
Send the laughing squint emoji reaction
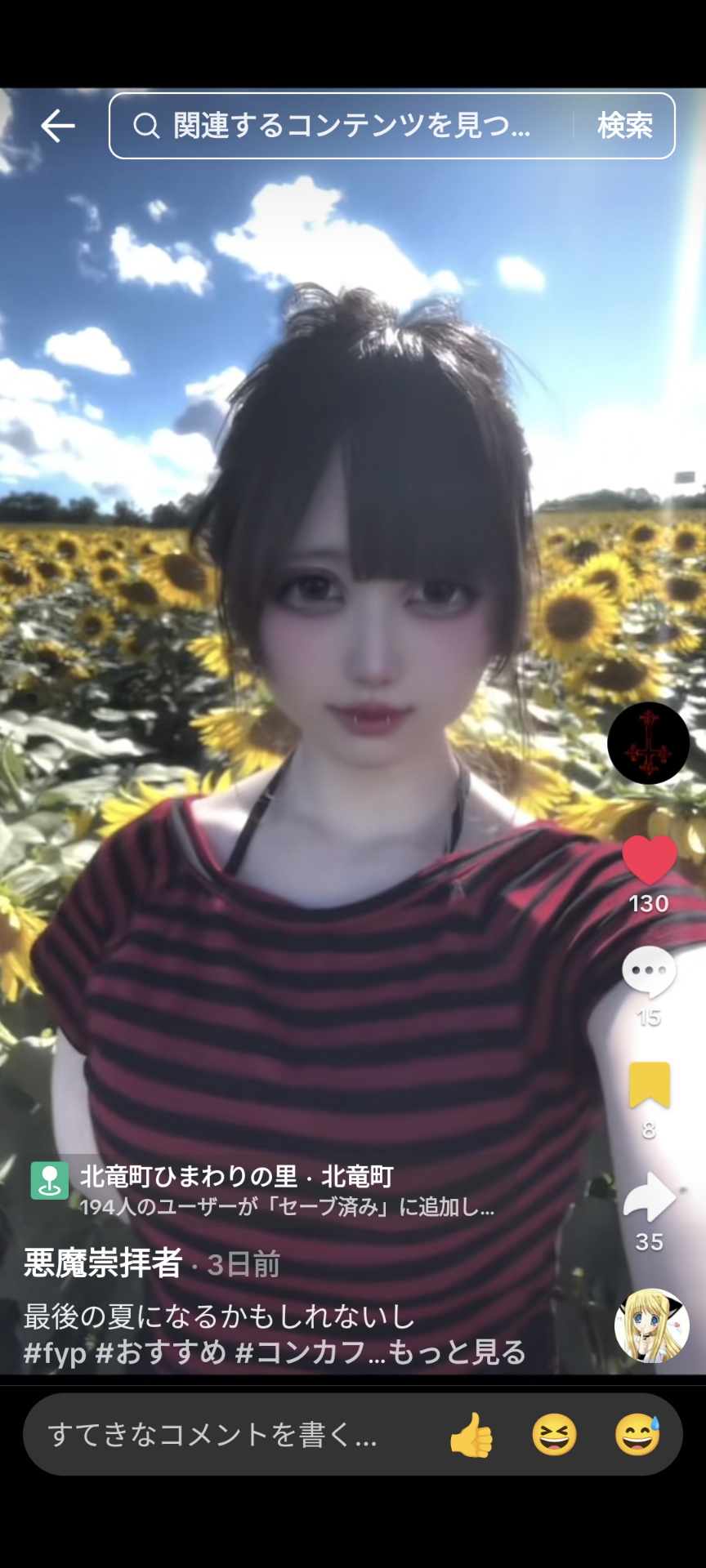pyautogui.click(x=555, y=1435)
